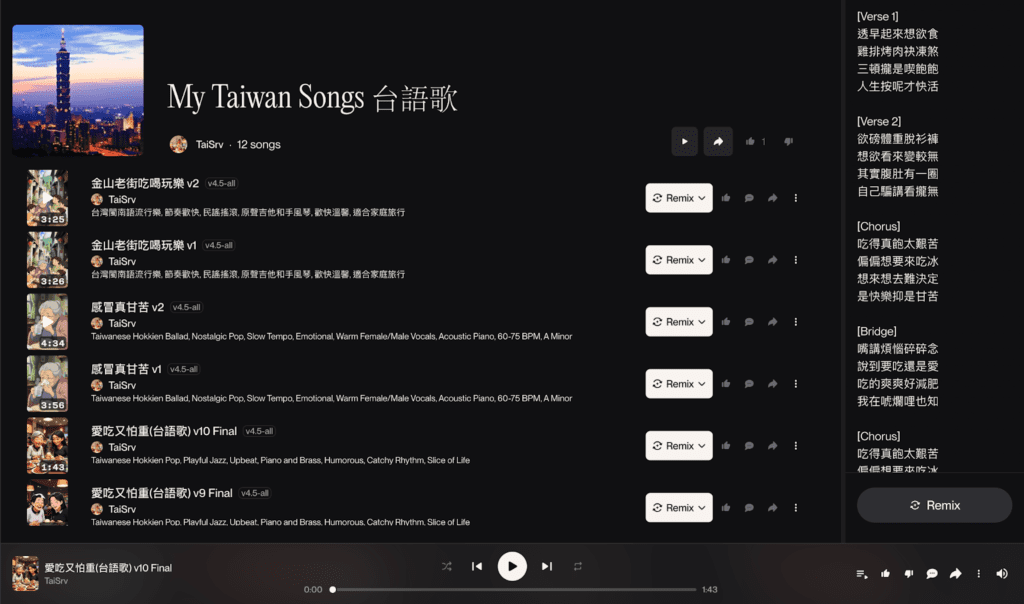Screen dimensions: 1024x604
Task: Play the 金山老街吃喝玩樂 v1 track thumbnail
Action: pyautogui.click(x=47, y=260)
